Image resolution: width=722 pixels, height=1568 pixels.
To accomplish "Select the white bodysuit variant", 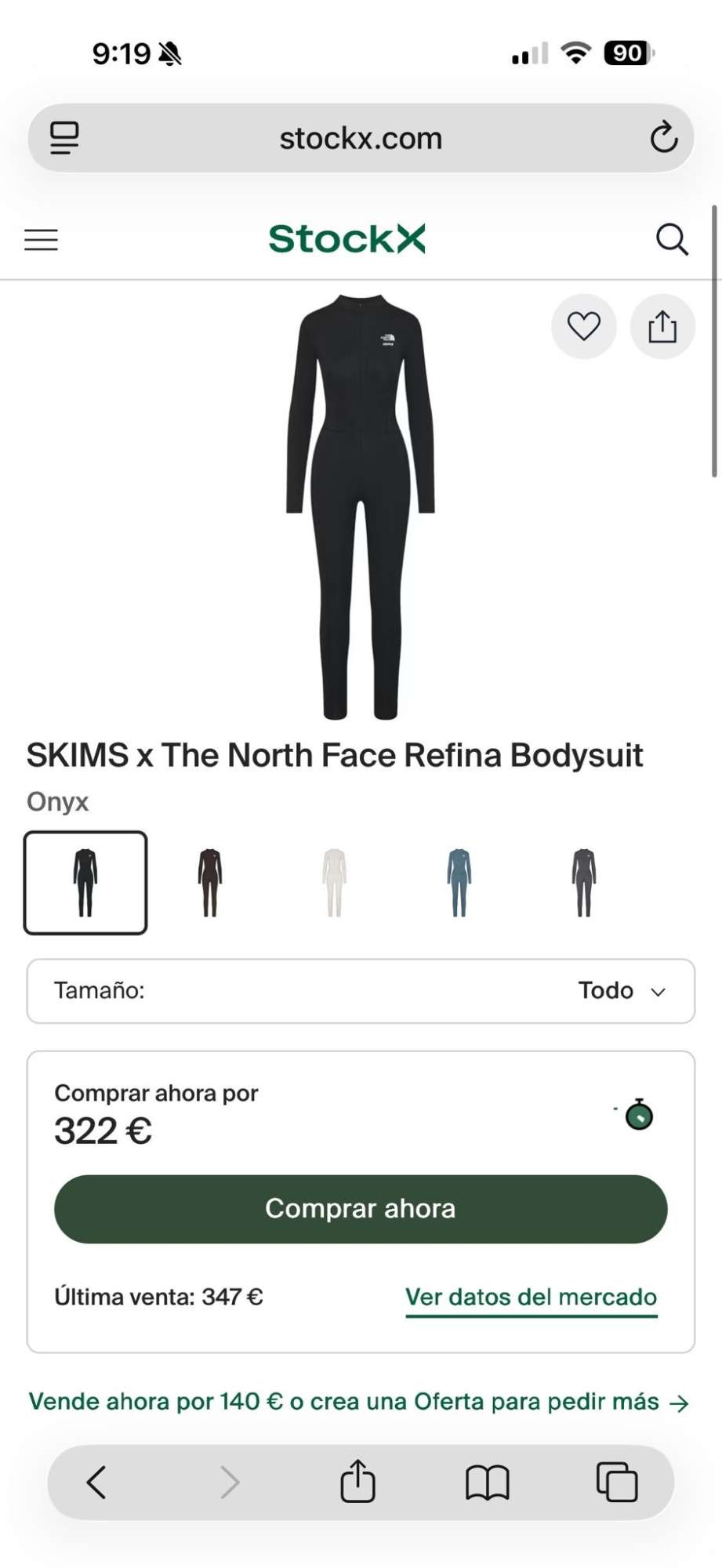I will point(332,881).
